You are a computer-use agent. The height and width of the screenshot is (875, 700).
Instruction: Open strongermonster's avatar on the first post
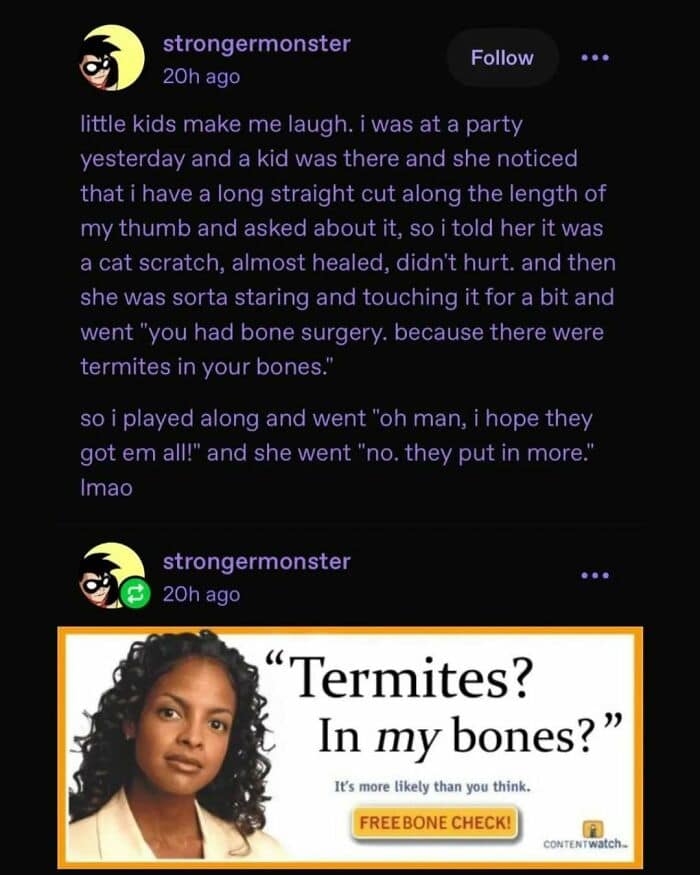click(111, 60)
